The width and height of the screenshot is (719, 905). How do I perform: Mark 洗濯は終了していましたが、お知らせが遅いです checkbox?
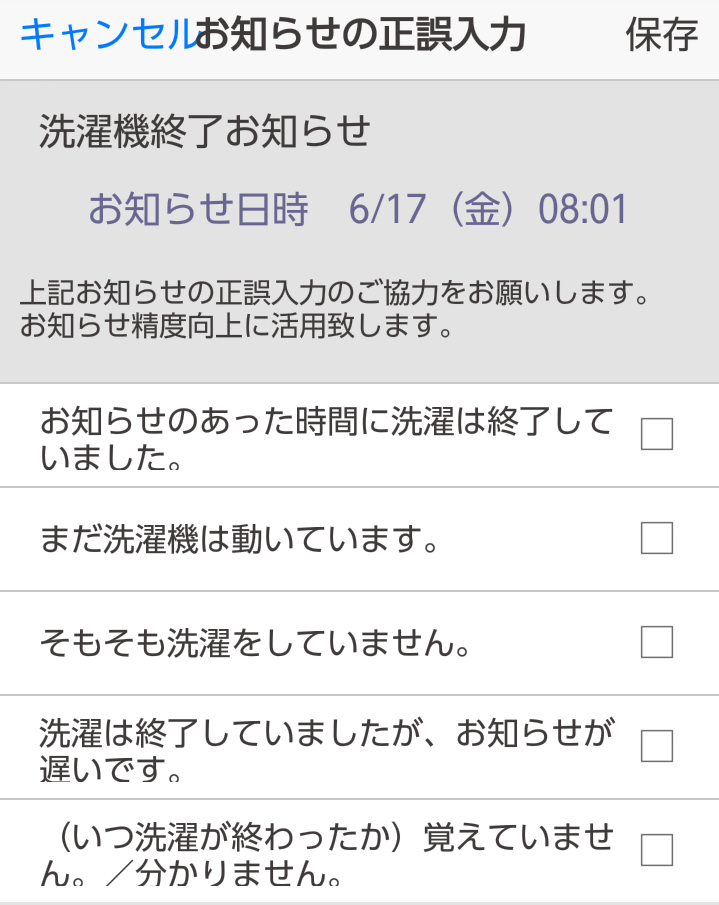click(656, 746)
